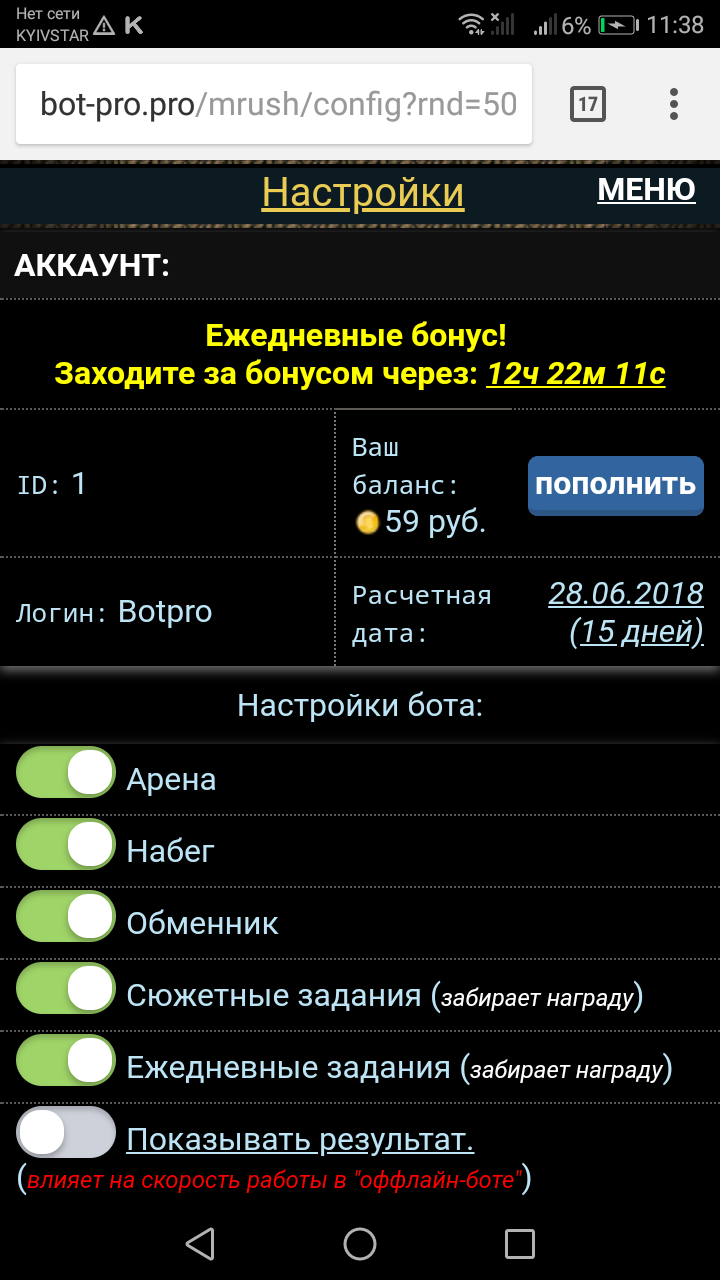This screenshot has height=1280, width=720.
Task: Turn off the Набег switch
Action: [x=66, y=844]
